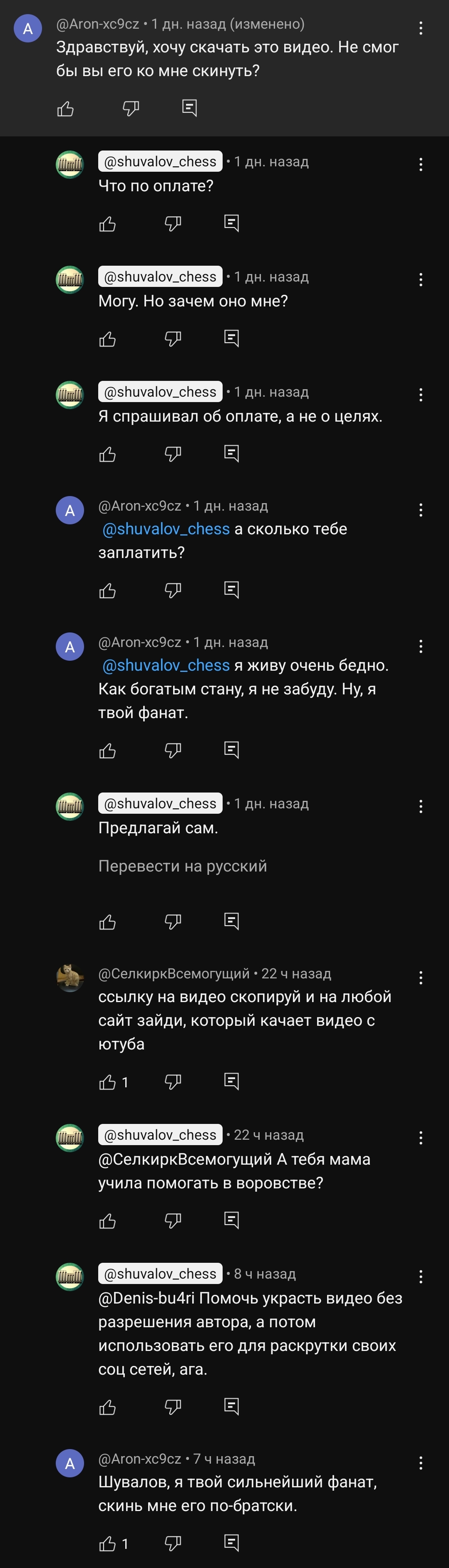Like the reply "Могу. Но зачем оно мне?"

click(x=107, y=338)
